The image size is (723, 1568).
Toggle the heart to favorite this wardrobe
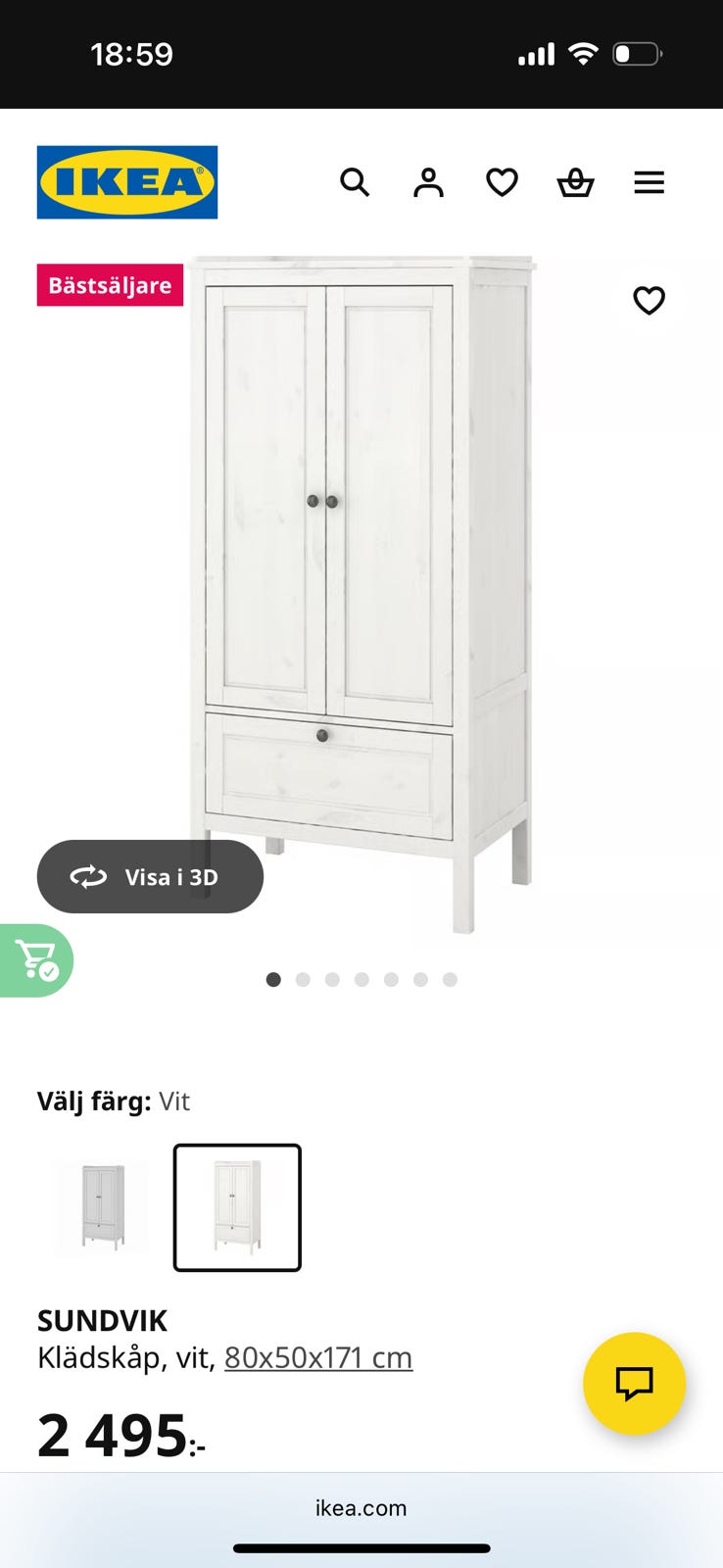point(650,301)
